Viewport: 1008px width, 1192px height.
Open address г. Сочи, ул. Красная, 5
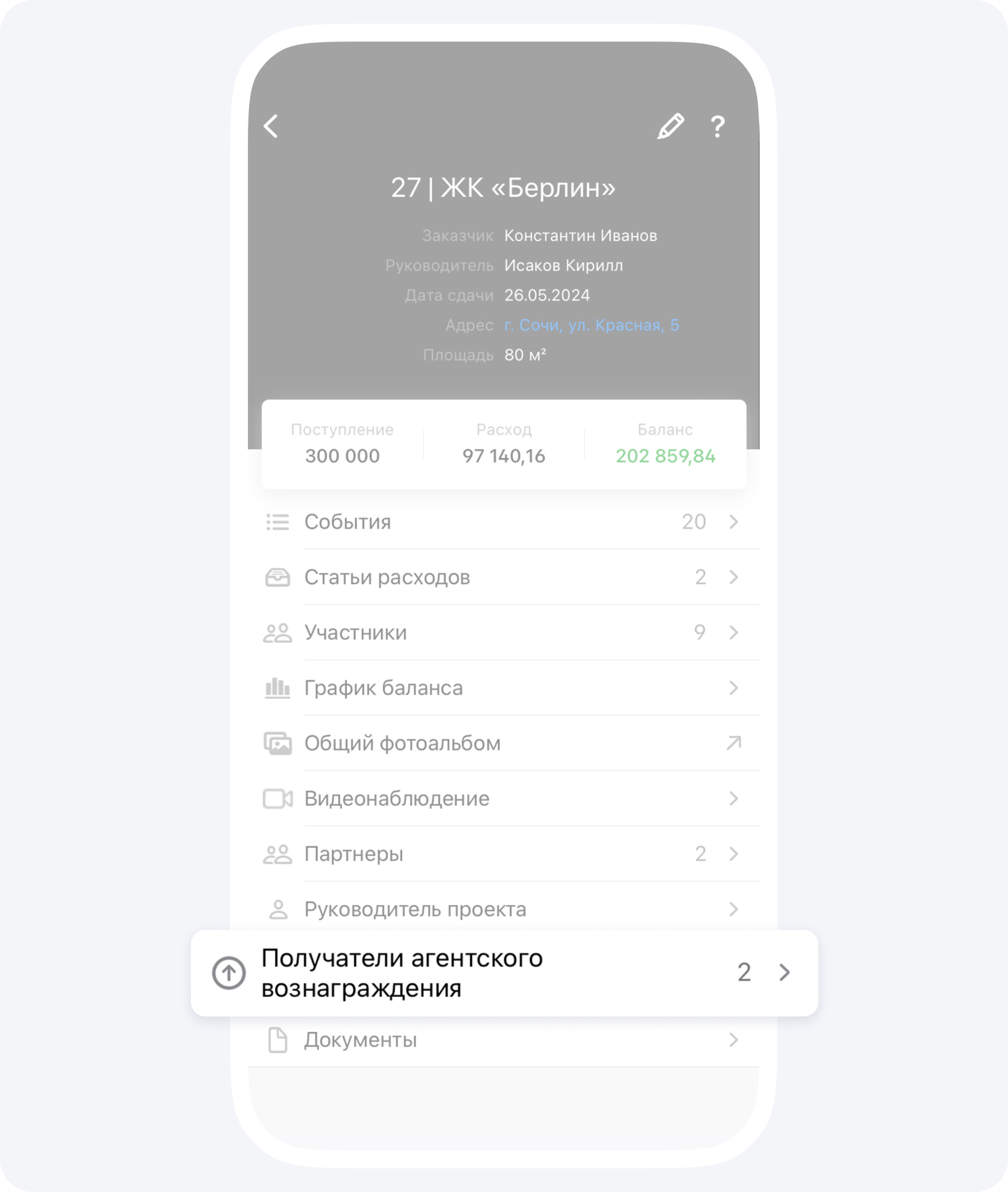(x=591, y=325)
